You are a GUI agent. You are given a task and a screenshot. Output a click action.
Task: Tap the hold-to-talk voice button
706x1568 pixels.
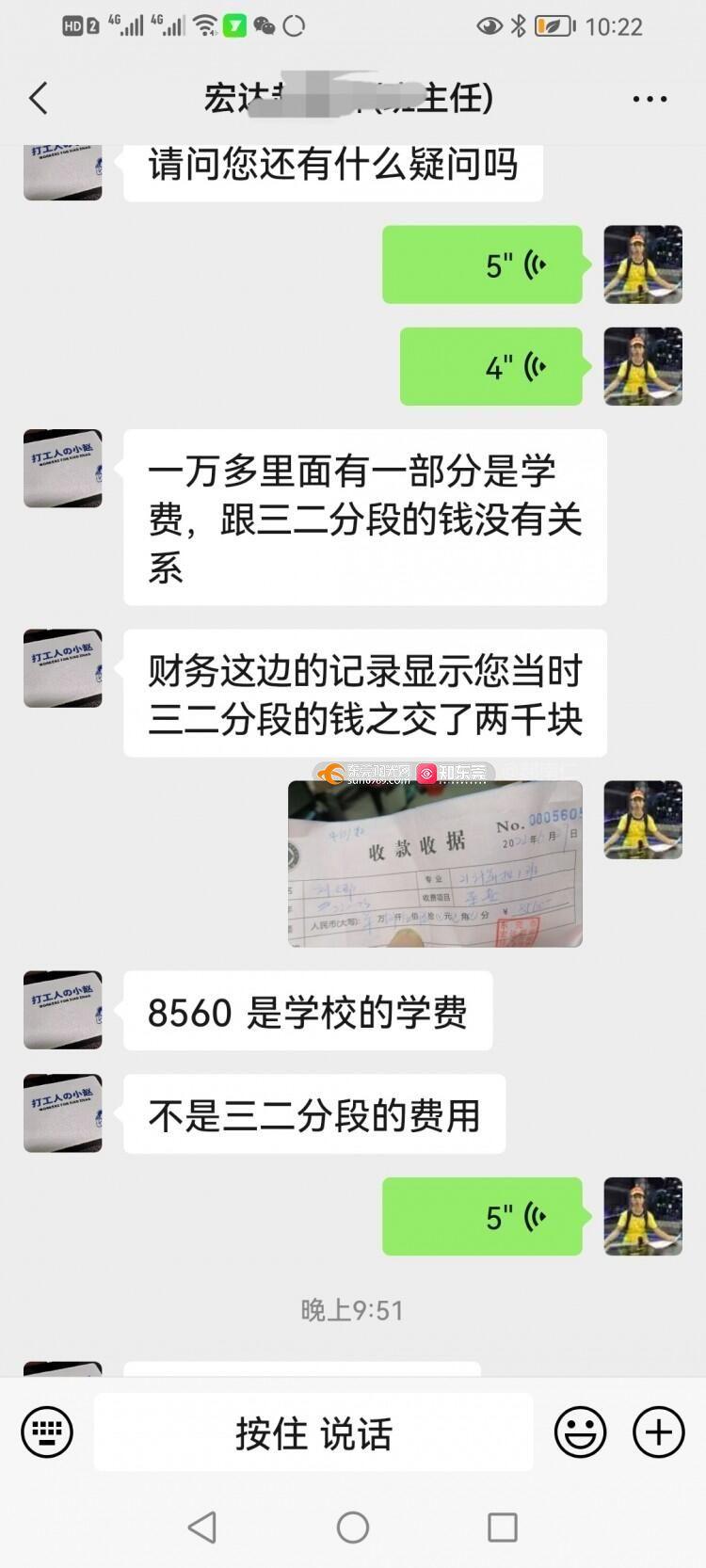(x=313, y=1432)
